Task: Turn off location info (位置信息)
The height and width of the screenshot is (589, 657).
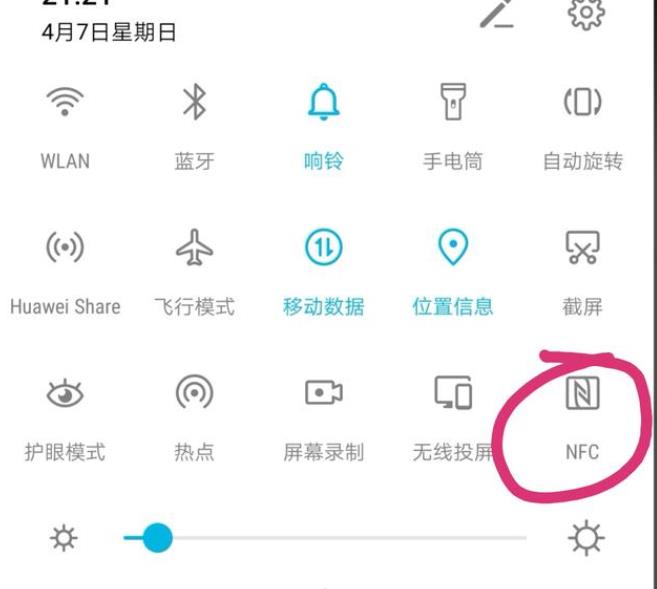Action: 452,248
